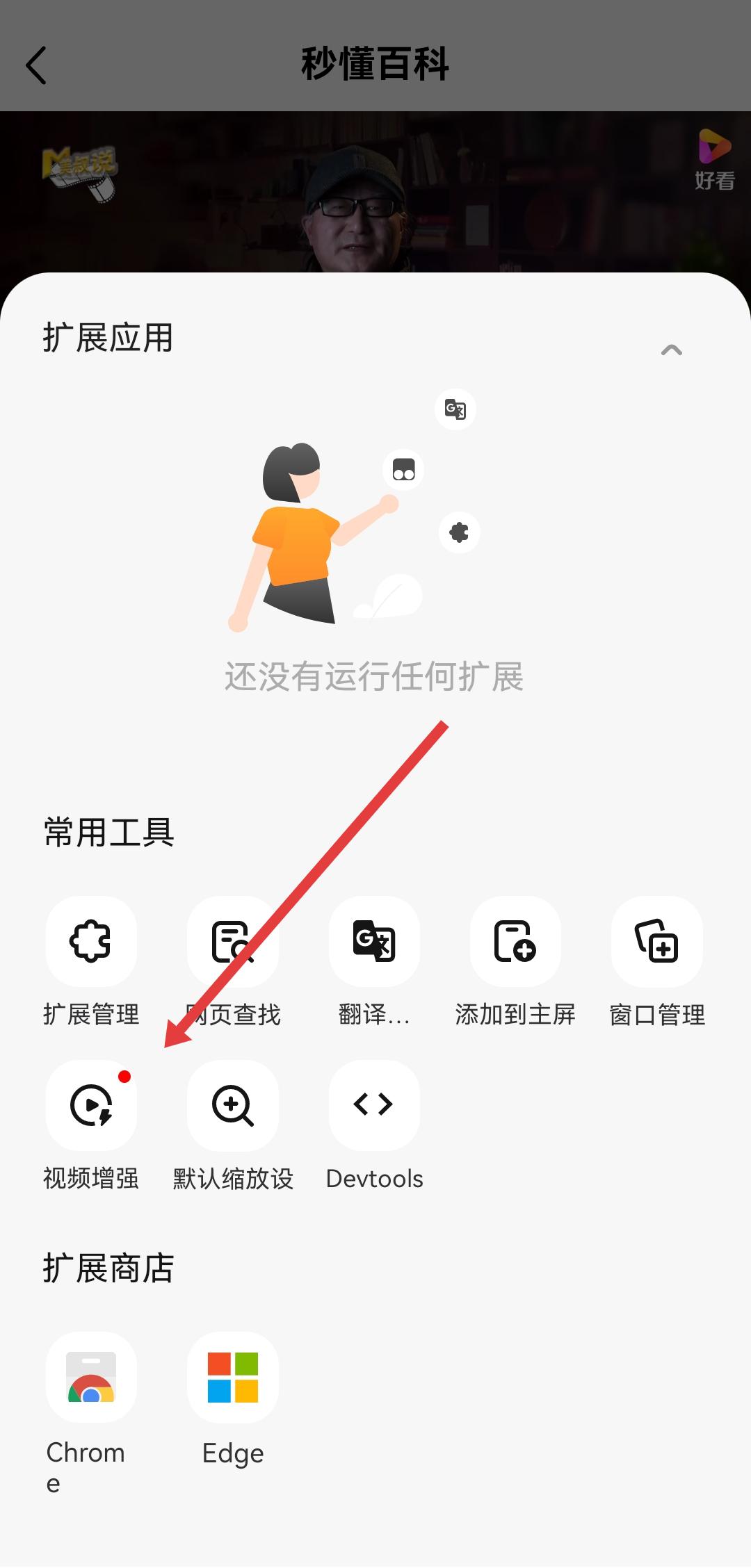Open the 网页查找 find-in-page tool
The height and width of the screenshot is (1568, 751).
tap(232, 941)
